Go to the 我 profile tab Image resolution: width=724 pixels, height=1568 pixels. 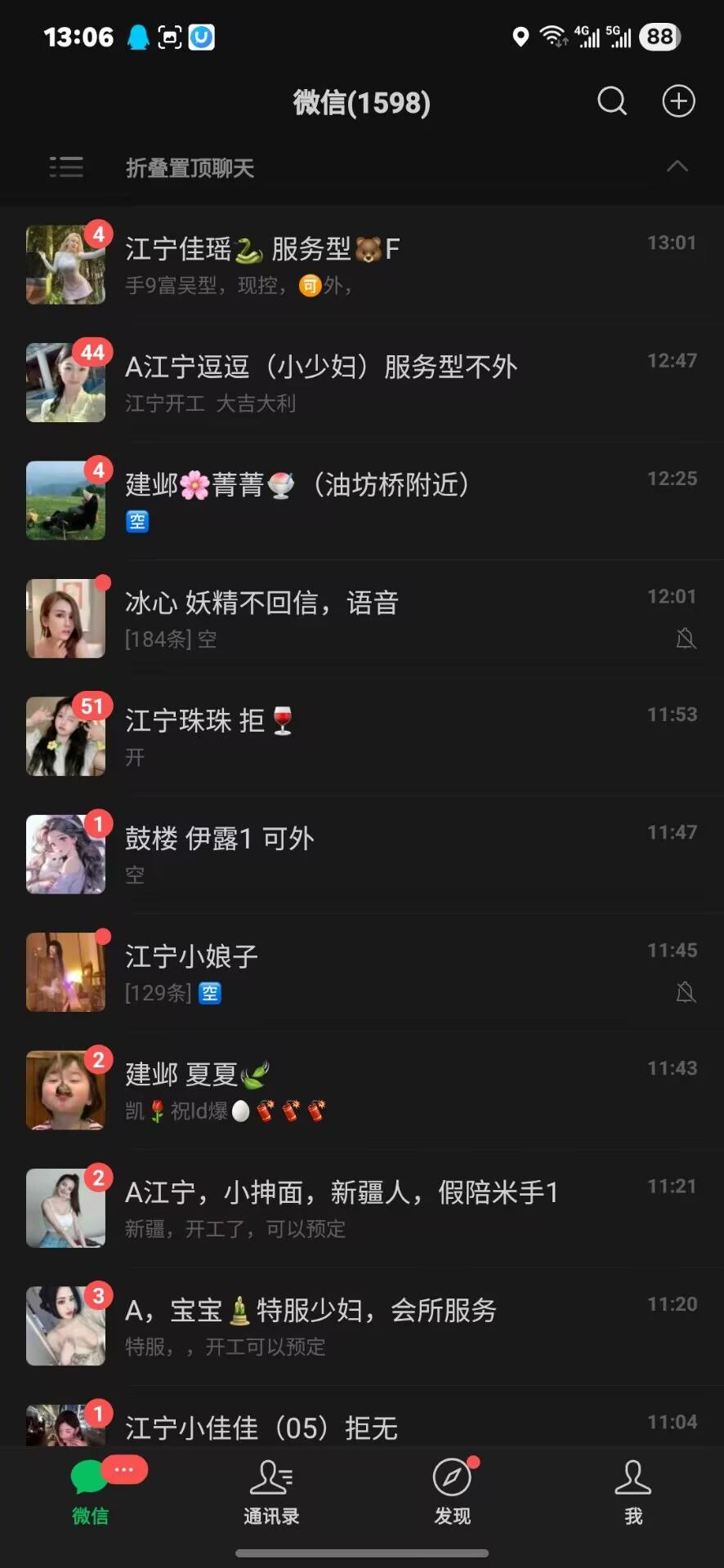pyautogui.click(x=633, y=1493)
